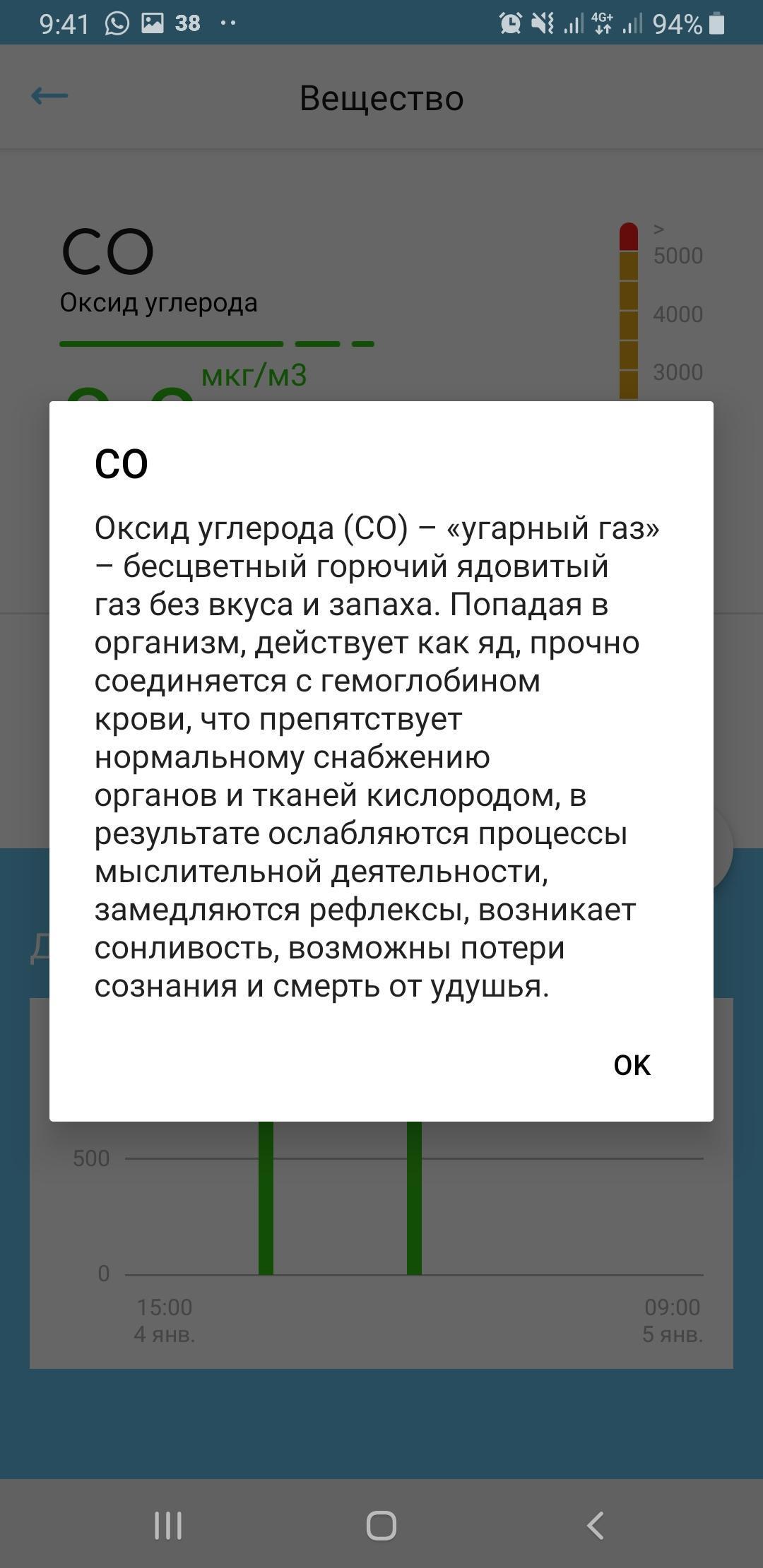
Task: Dismiss the CO dialog with OK
Action: click(x=632, y=1065)
